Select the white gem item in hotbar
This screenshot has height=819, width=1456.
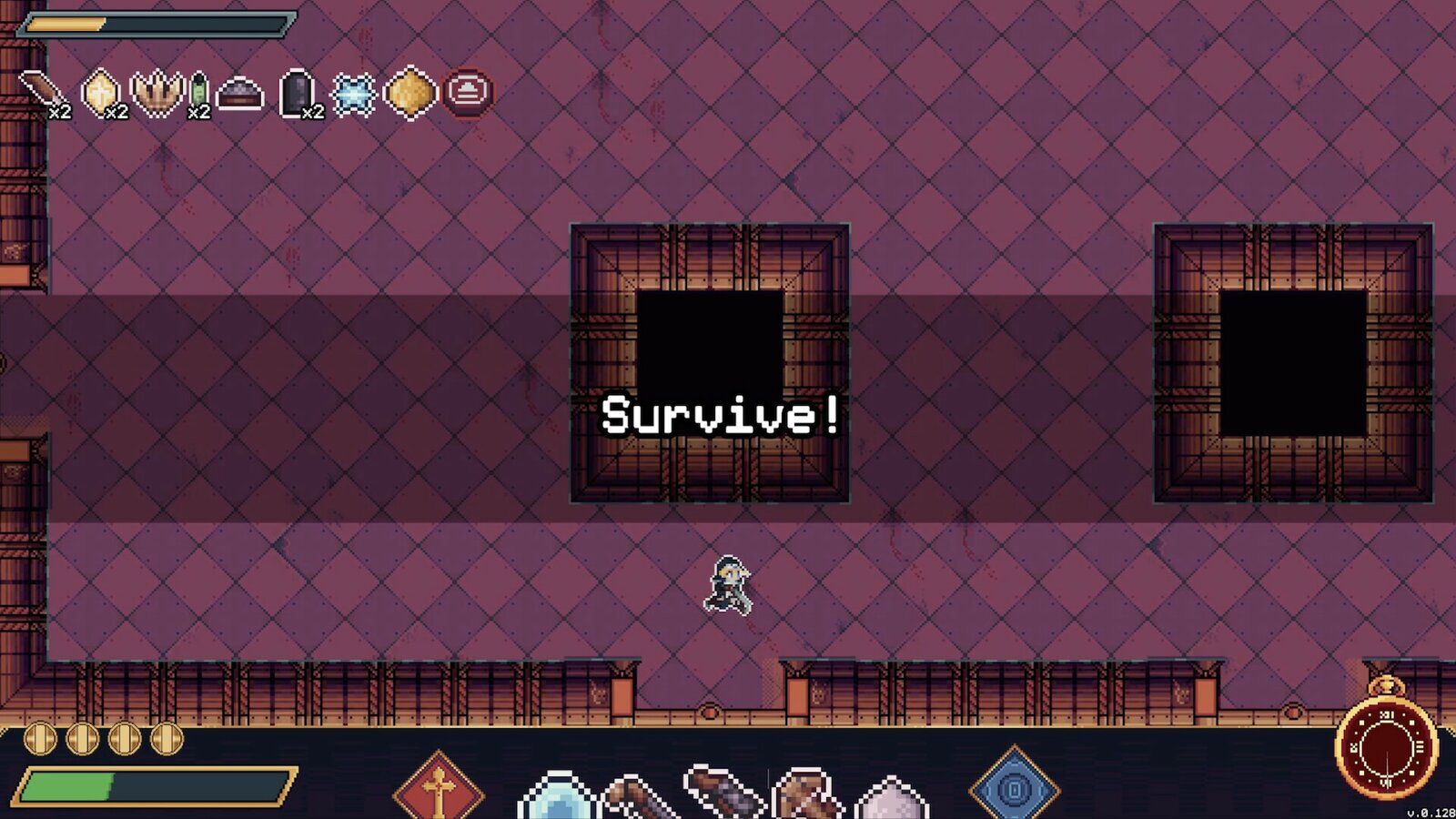893,800
